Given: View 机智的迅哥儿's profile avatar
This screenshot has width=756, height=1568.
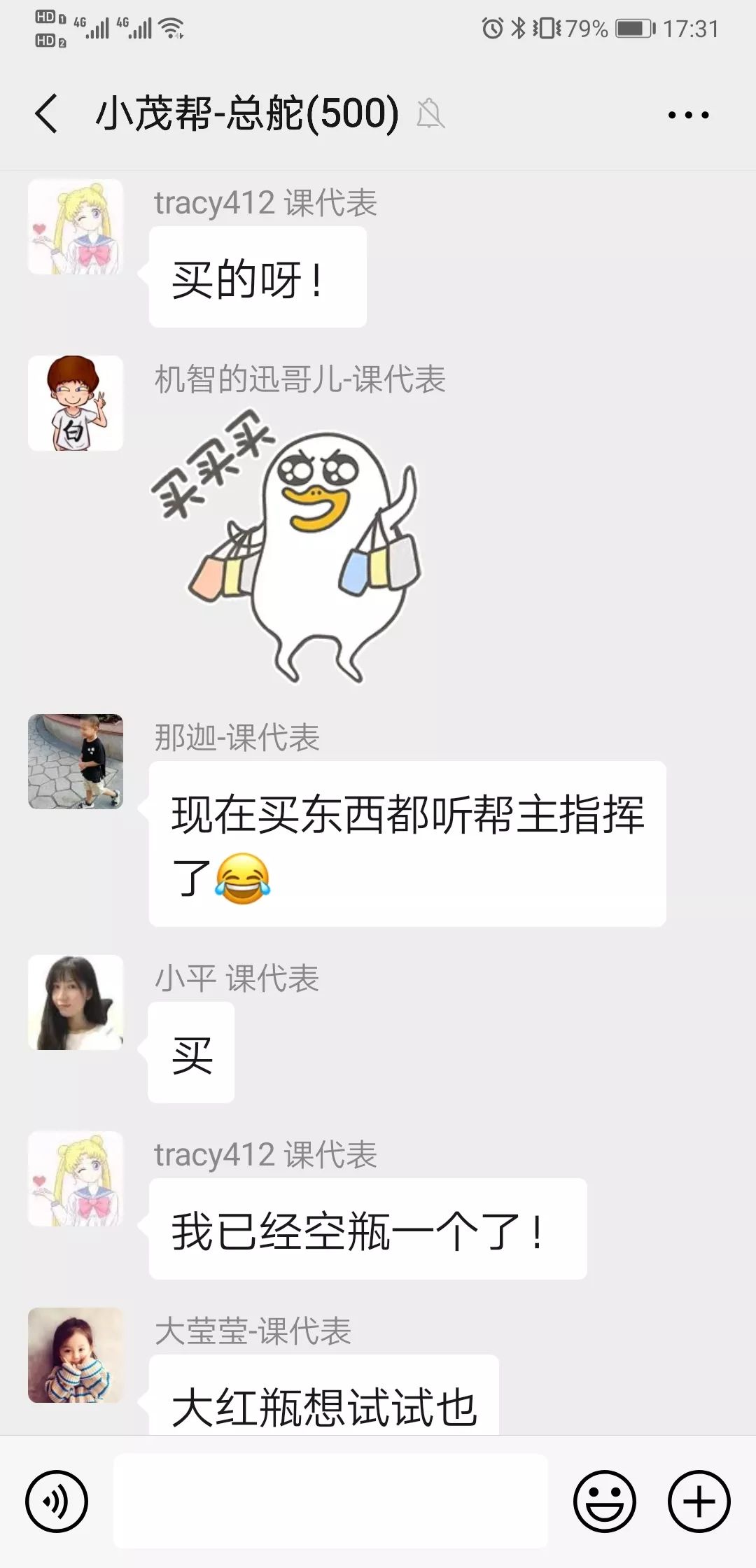Looking at the screenshot, I should [x=76, y=403].
